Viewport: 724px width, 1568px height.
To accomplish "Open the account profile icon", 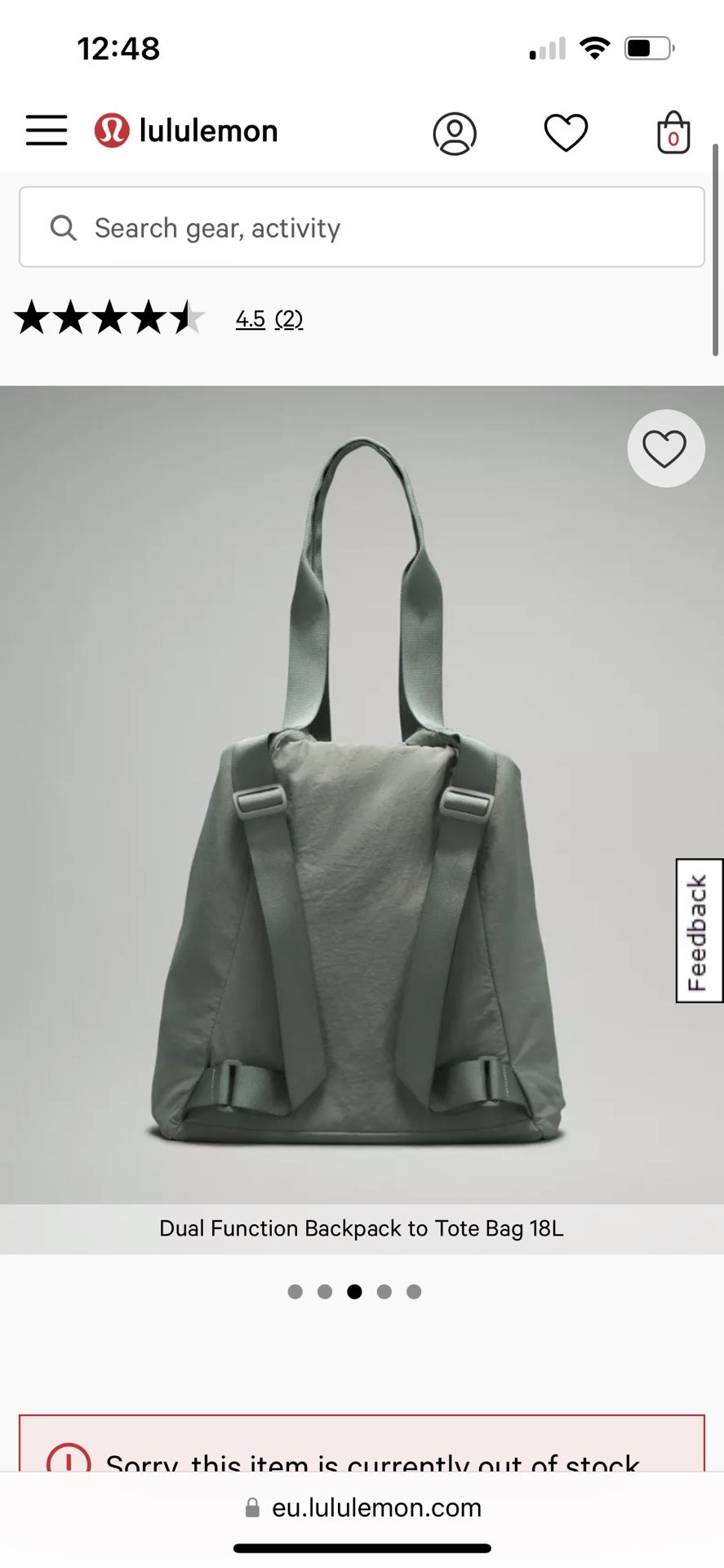I will click(x=455, y=133).
